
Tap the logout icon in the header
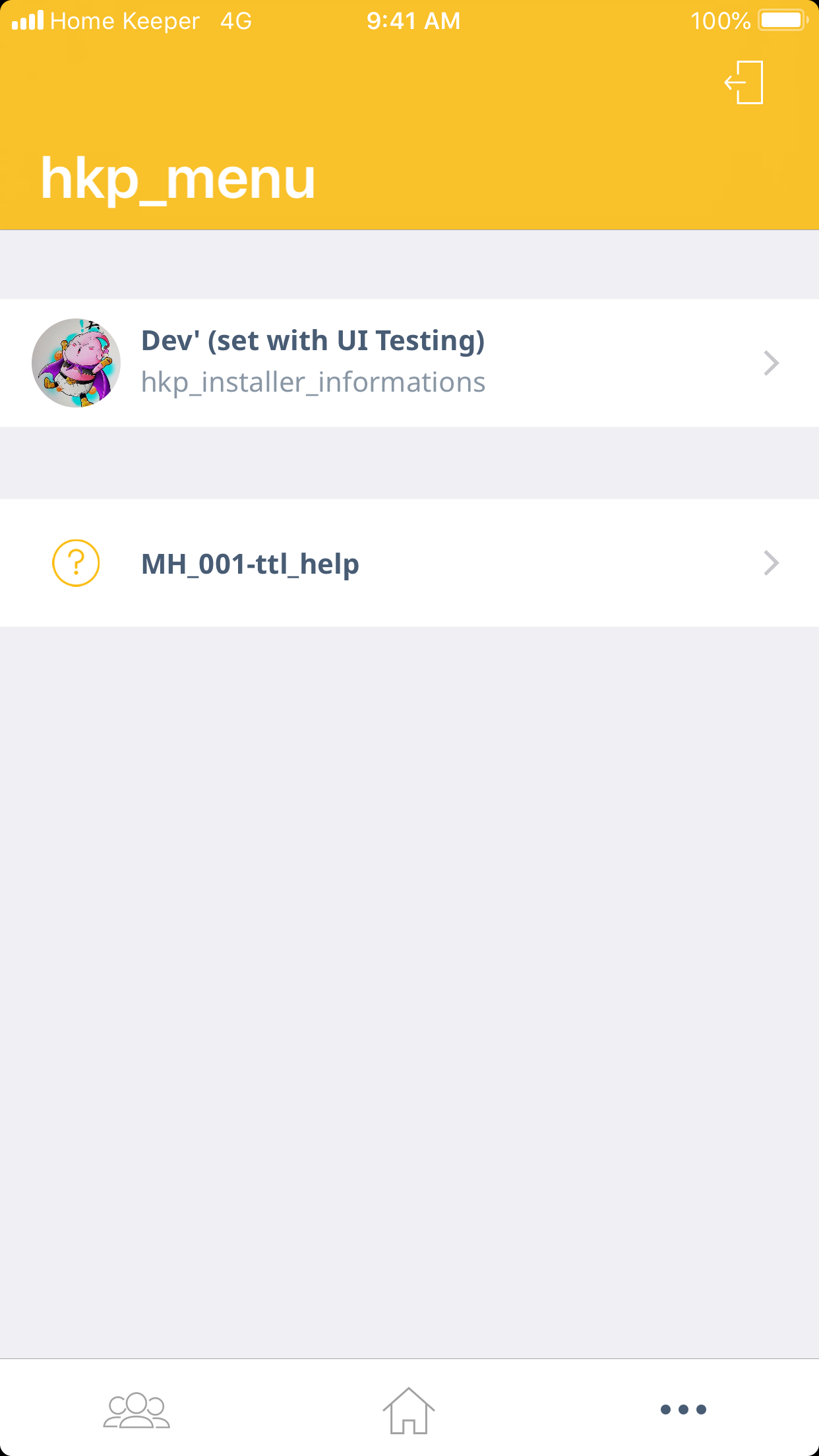coord(744,82)
